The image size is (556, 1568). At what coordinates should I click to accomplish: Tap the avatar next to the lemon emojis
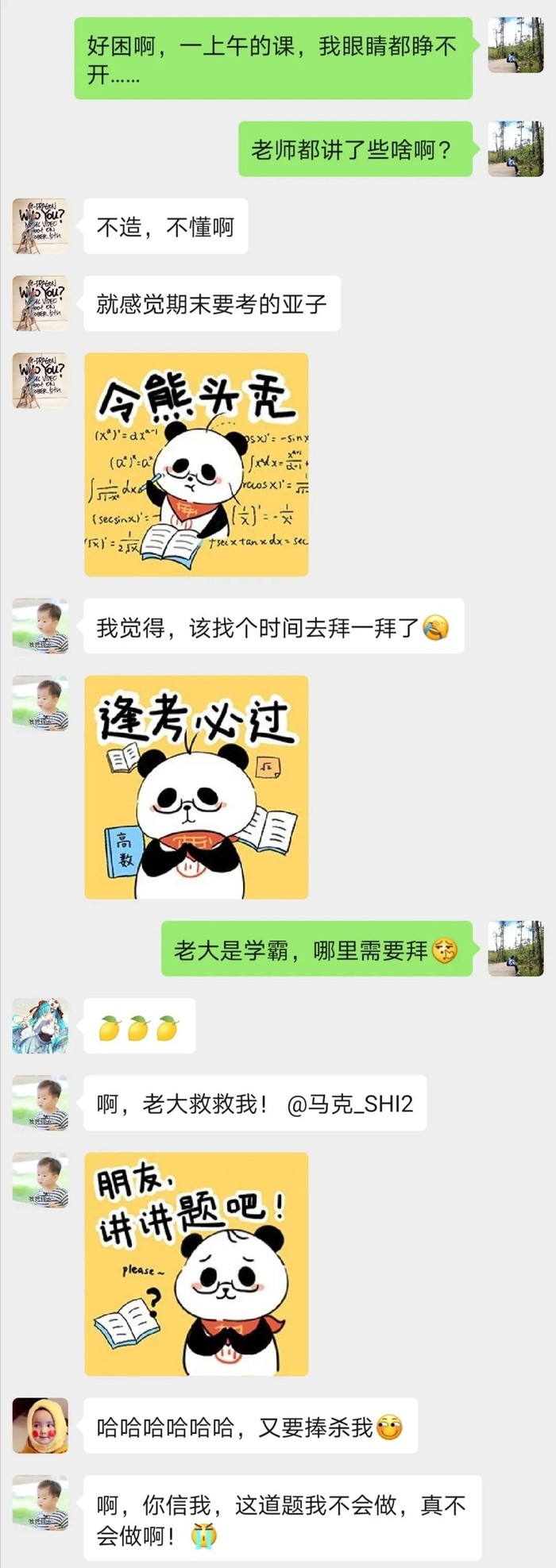[41, 1026]
